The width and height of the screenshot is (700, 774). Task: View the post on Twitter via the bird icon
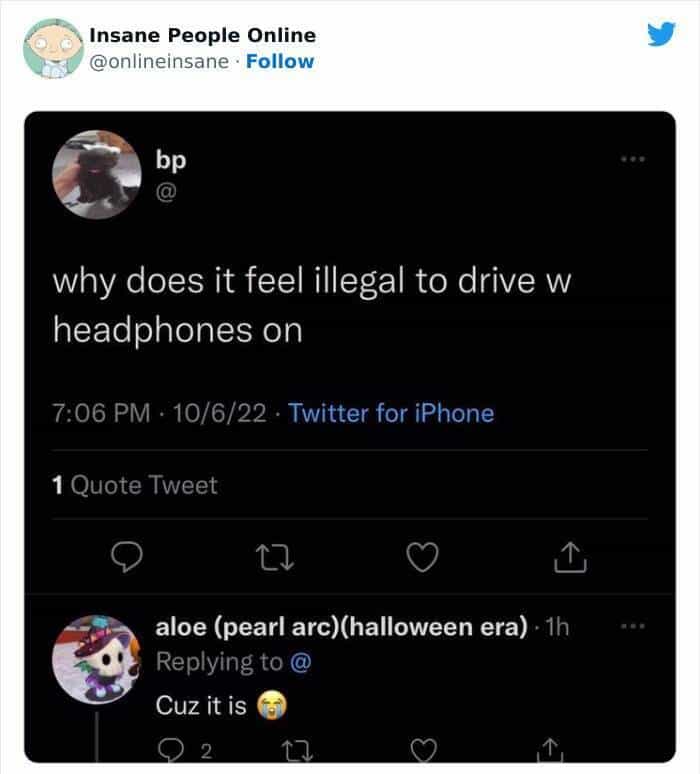[660, 35]
